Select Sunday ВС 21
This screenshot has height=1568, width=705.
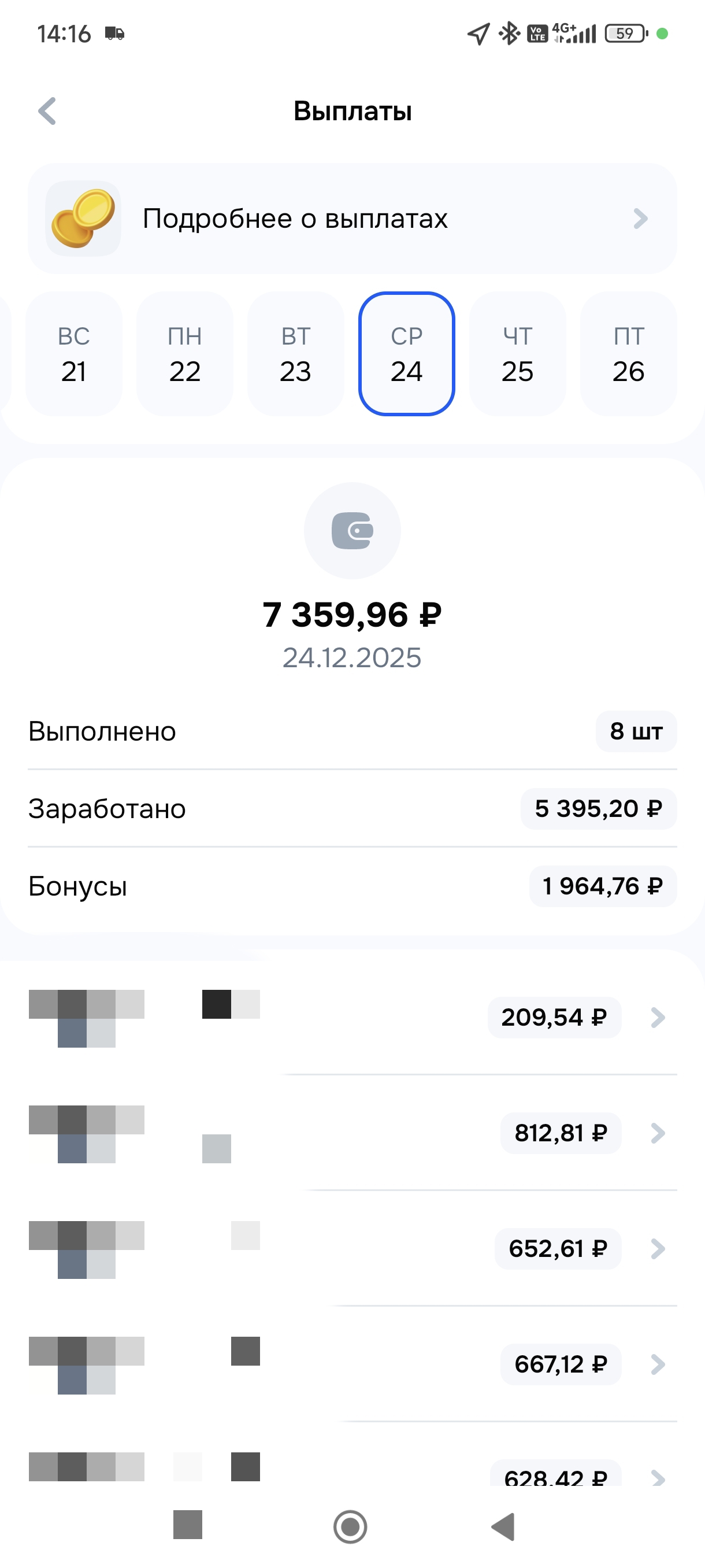(x=73, y=354)
